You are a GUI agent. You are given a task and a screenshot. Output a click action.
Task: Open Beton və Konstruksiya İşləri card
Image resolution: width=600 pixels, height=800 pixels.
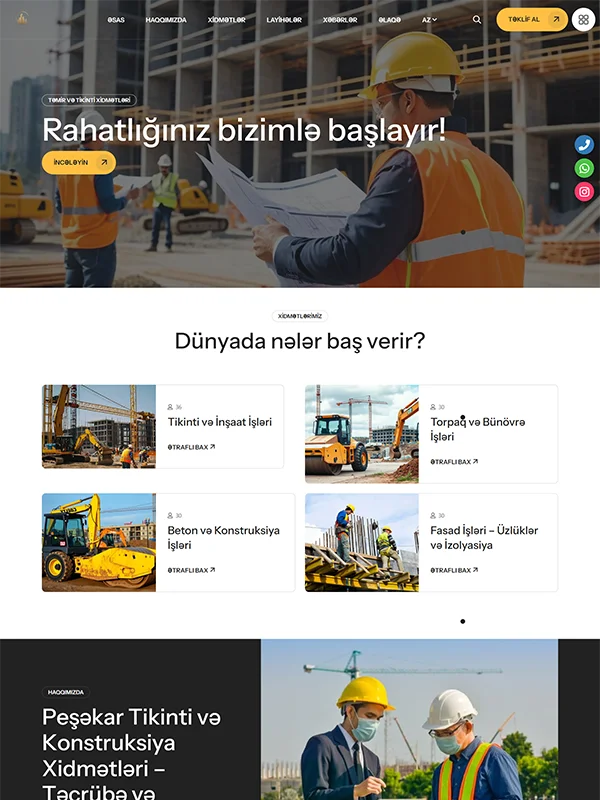pos(223,538)
